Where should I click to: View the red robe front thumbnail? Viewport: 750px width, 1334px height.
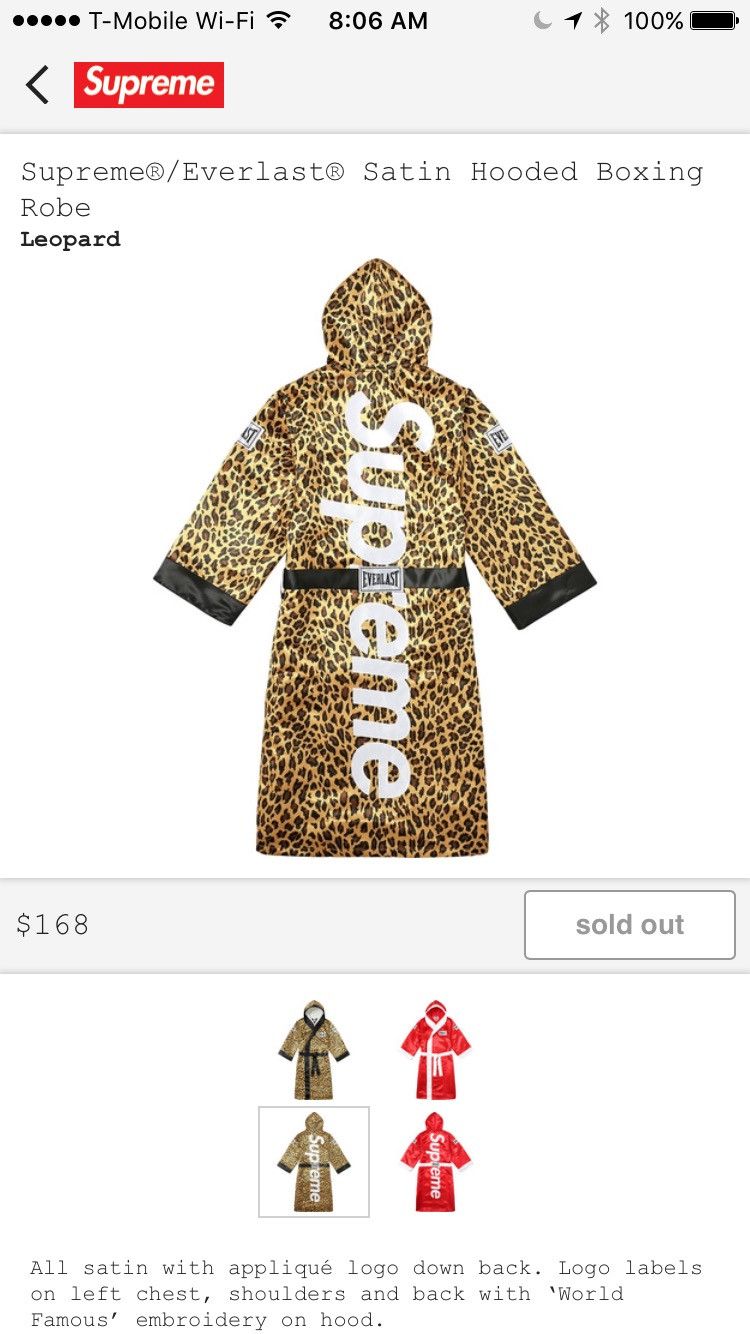click(435, 1050)
